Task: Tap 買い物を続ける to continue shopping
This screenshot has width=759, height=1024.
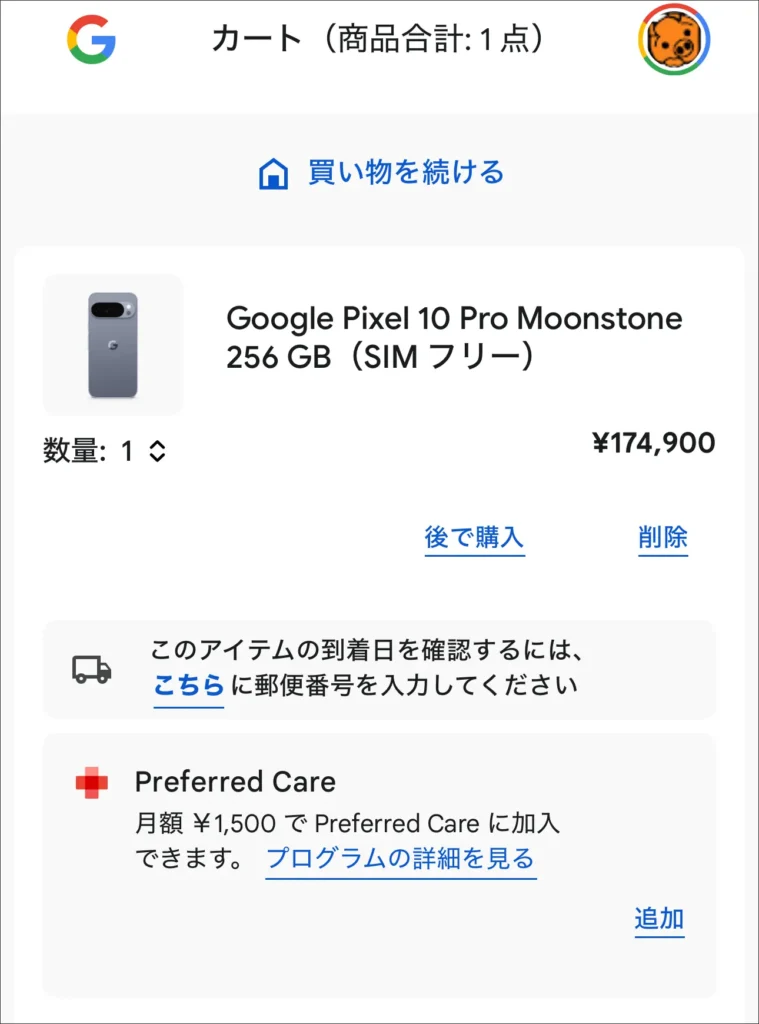Action: click(x=380, y=173)
